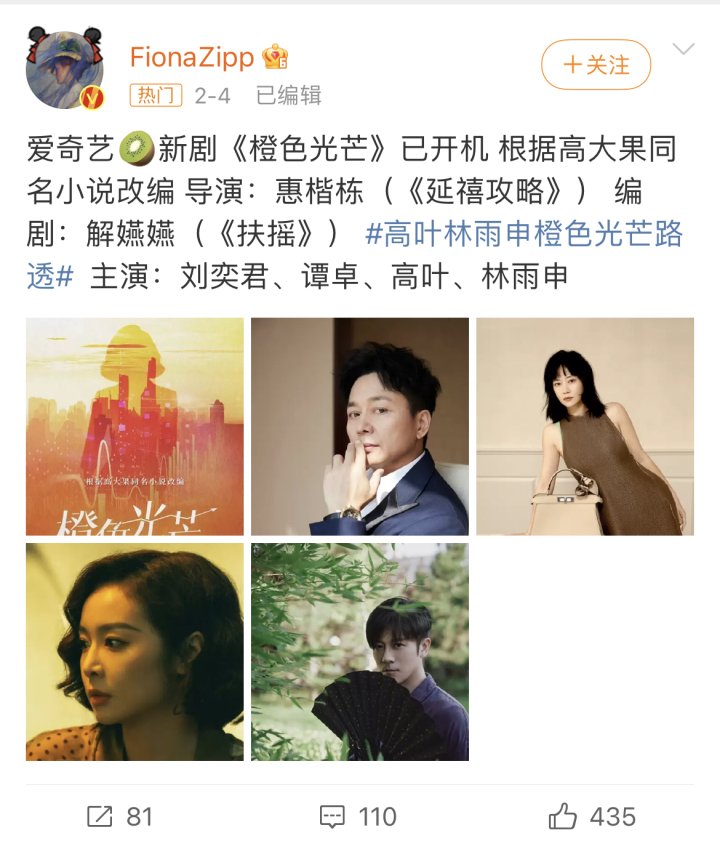View the photo of woman with handbag
720x849 pixels.
click(585, 426)
